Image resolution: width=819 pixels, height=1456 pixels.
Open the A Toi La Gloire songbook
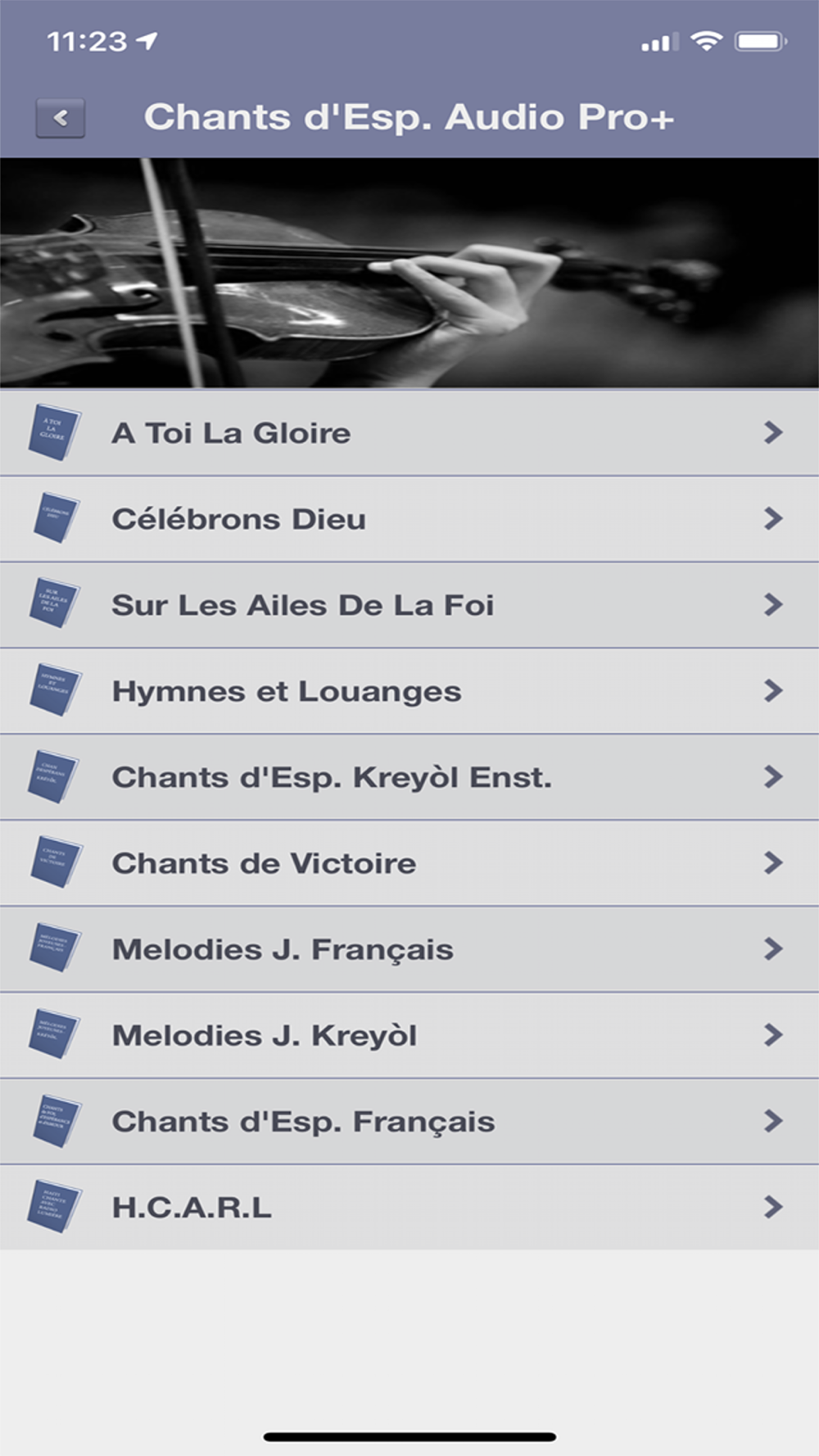pos(409,432)
